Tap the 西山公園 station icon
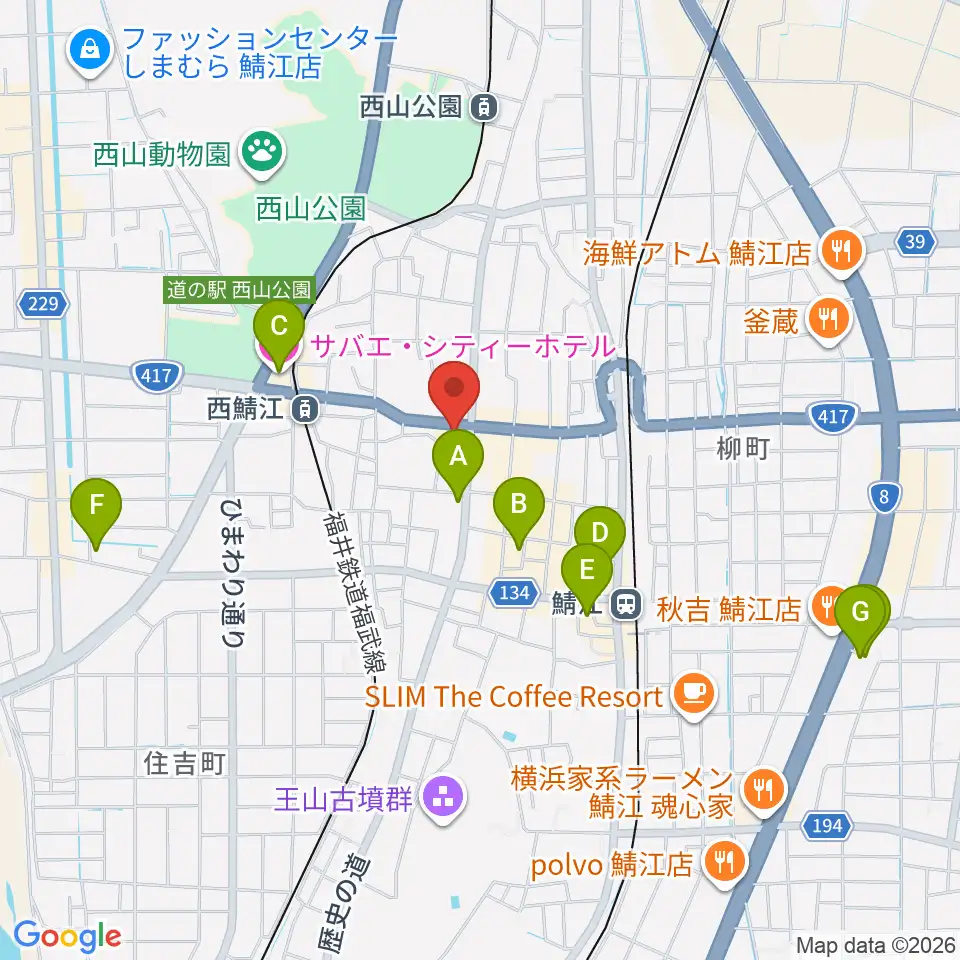 484,108
